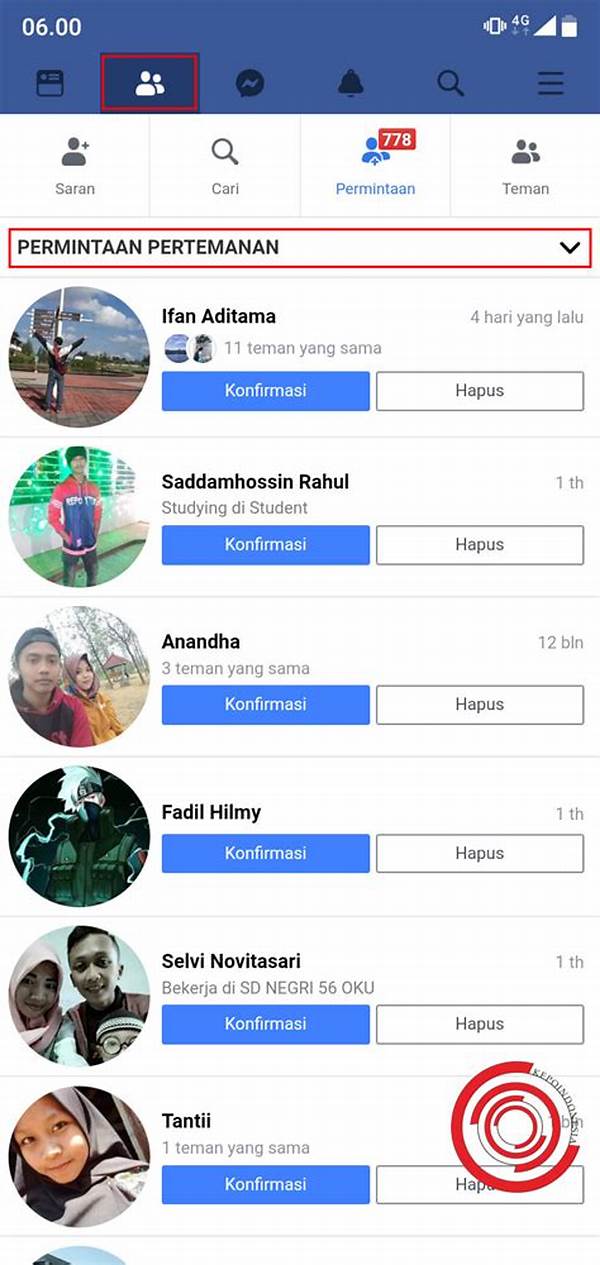Confirm Ifan Aditama's friend request
Image resolution: width=600 pixels, height=1265 pixels.
(266, 391)
